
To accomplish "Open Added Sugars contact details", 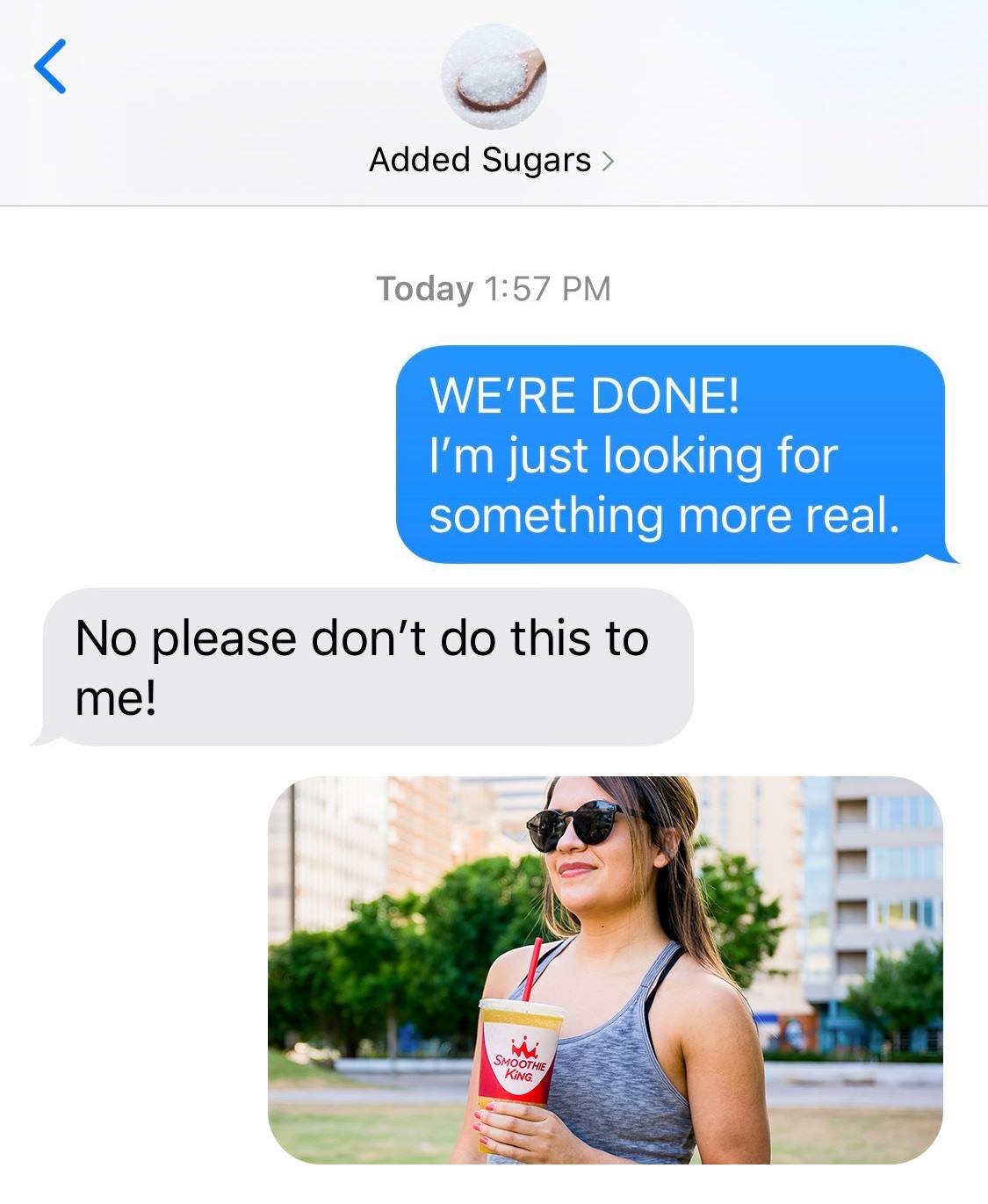I will (x=491, y=160).
